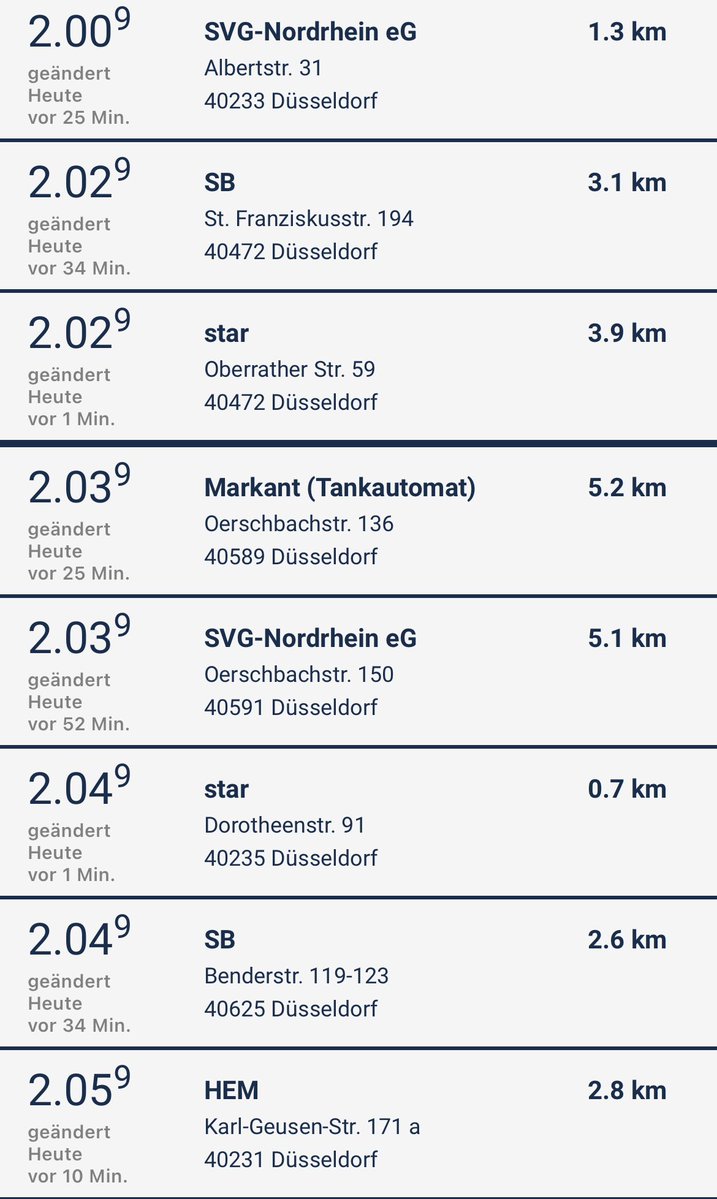Choose the star station on Dorotheenstr. 91

[x=226, y=790]
